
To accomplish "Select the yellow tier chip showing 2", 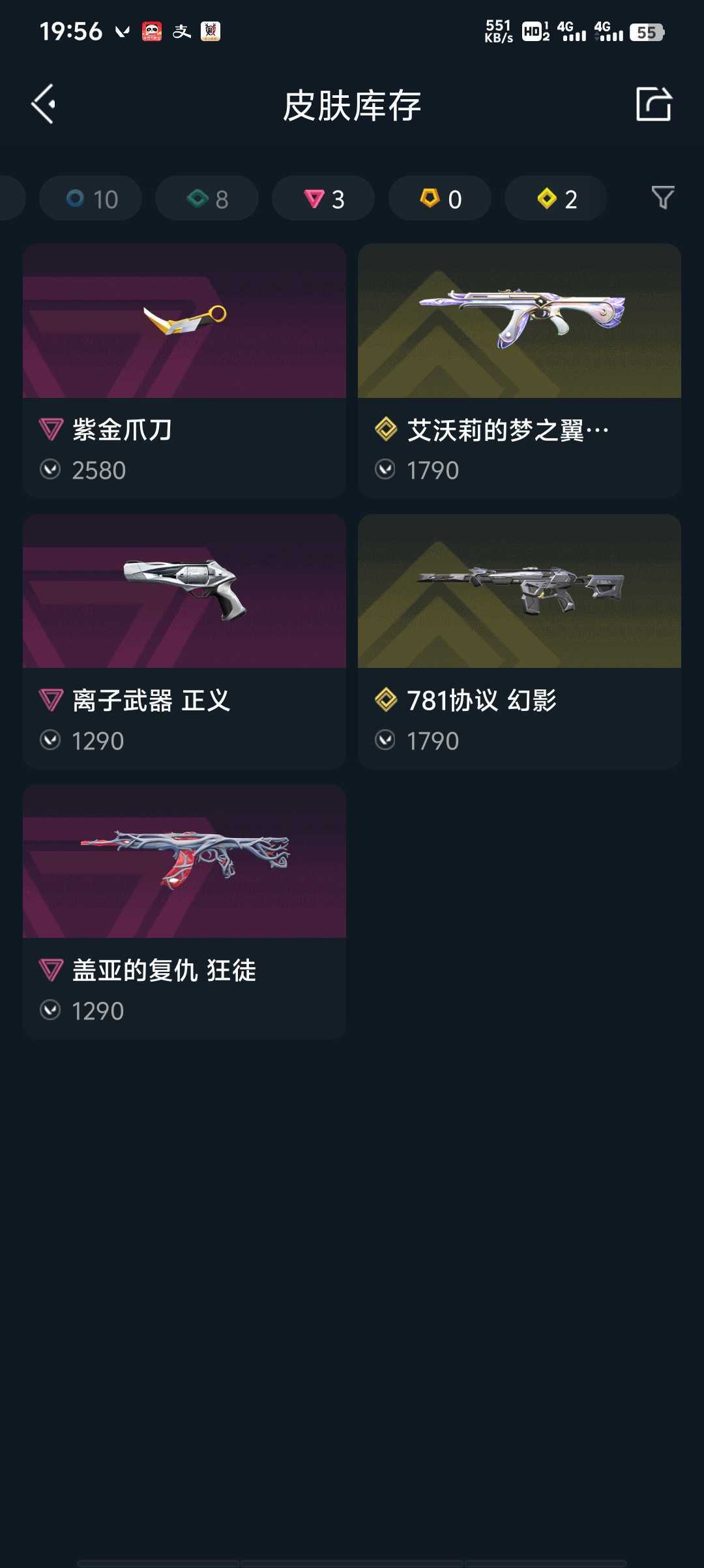I will click(x=556, y=198).
